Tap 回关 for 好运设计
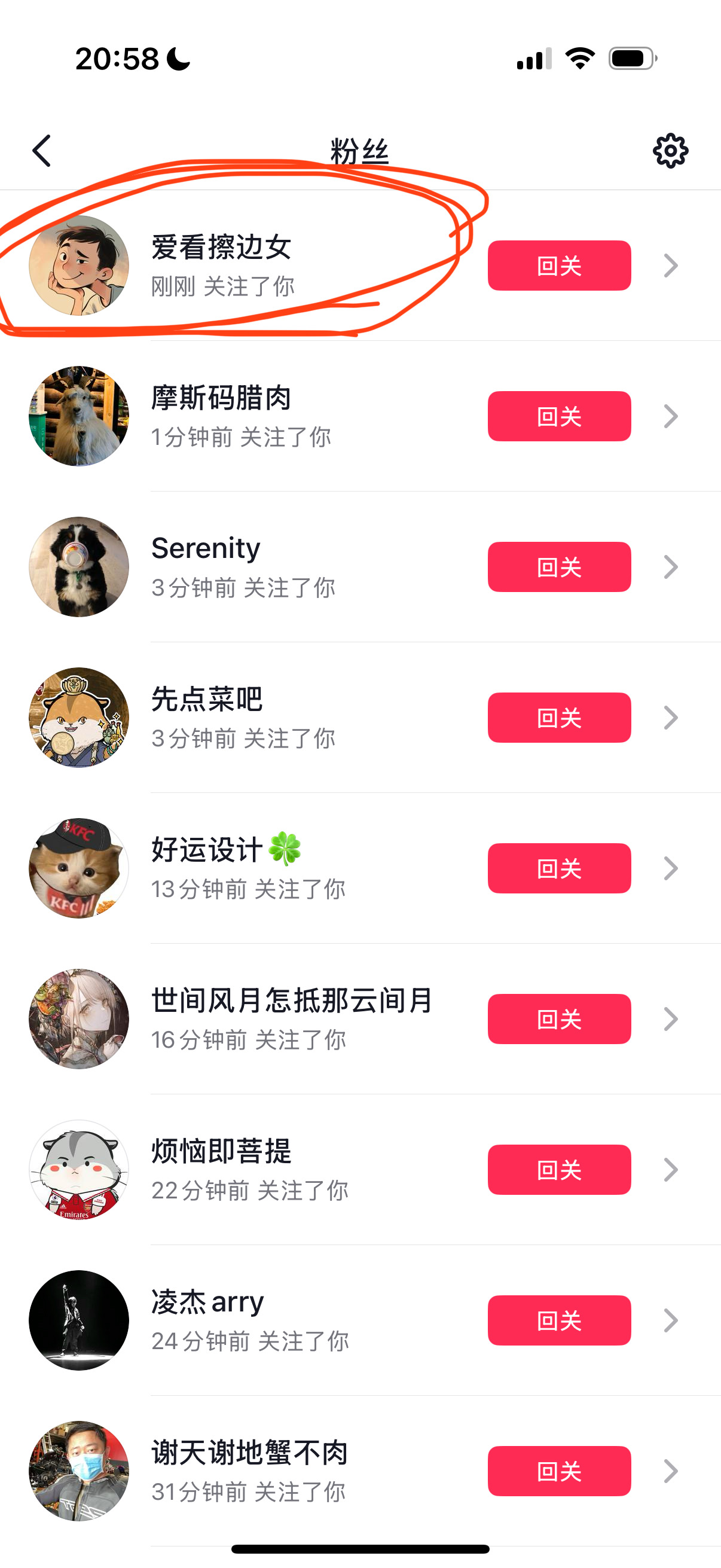Image resolution: width=721 pixels, height=1568 pixels. click(558, 868)
